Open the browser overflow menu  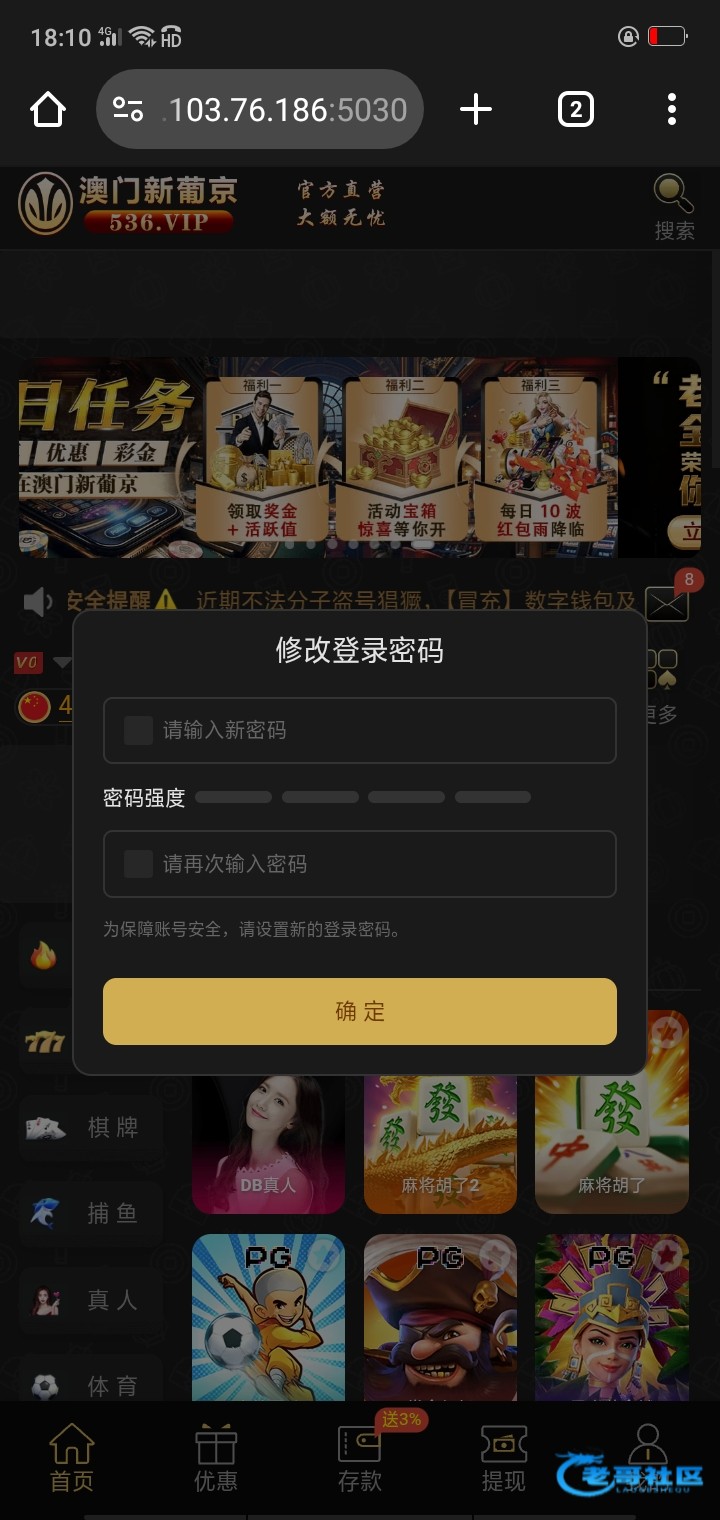[672, 109]
